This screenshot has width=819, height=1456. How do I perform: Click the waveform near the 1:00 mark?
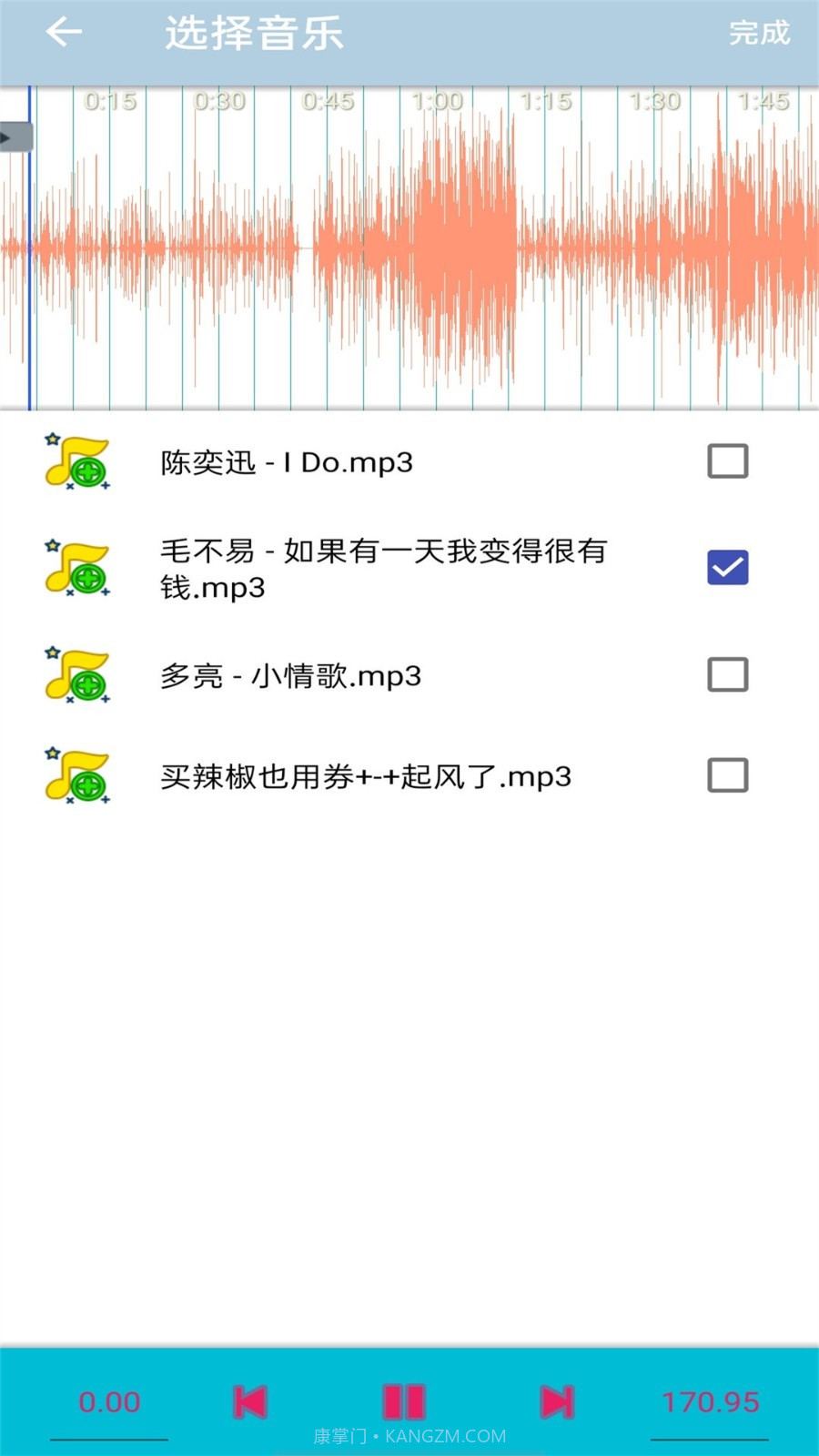(x=436, y=246)
